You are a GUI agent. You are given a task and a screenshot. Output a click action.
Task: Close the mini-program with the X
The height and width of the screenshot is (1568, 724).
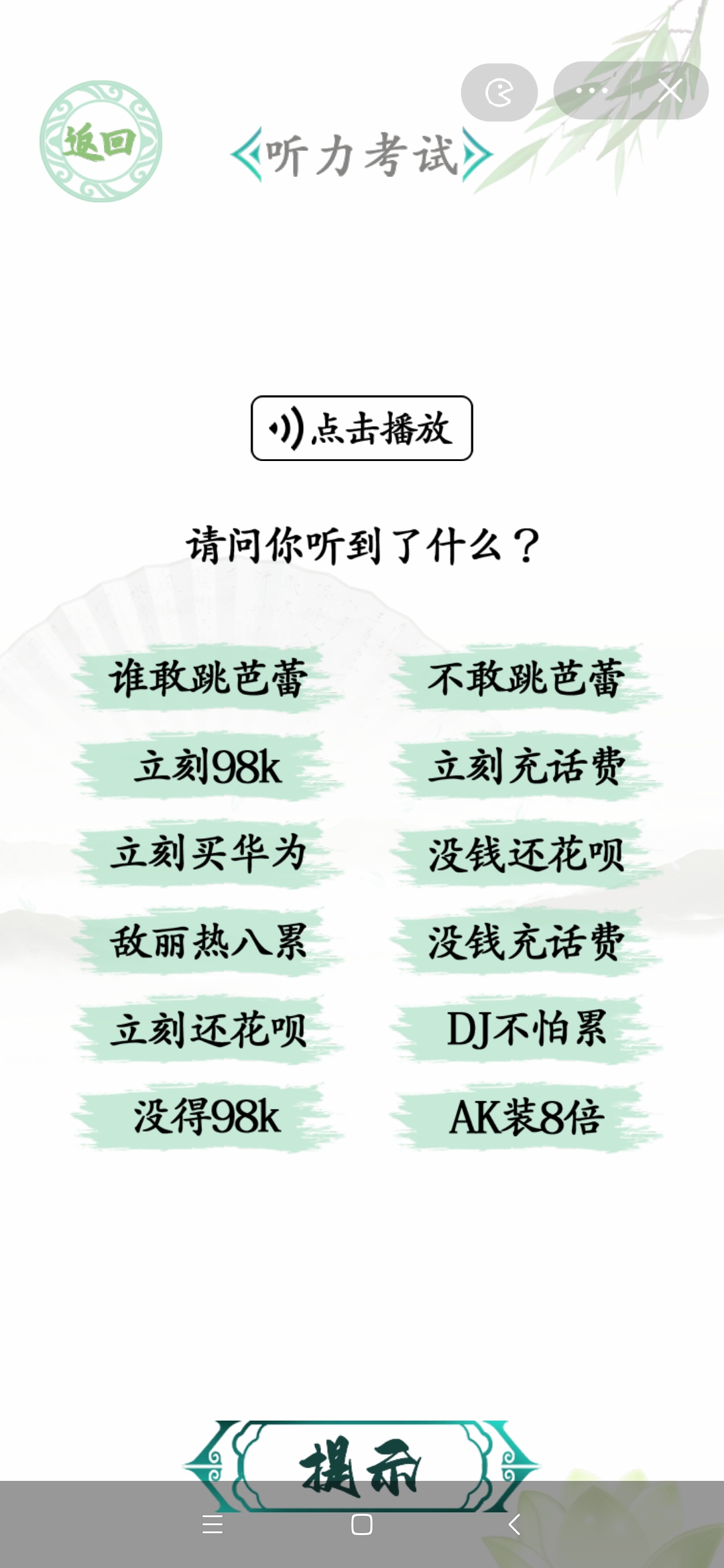tap(670, 90)
